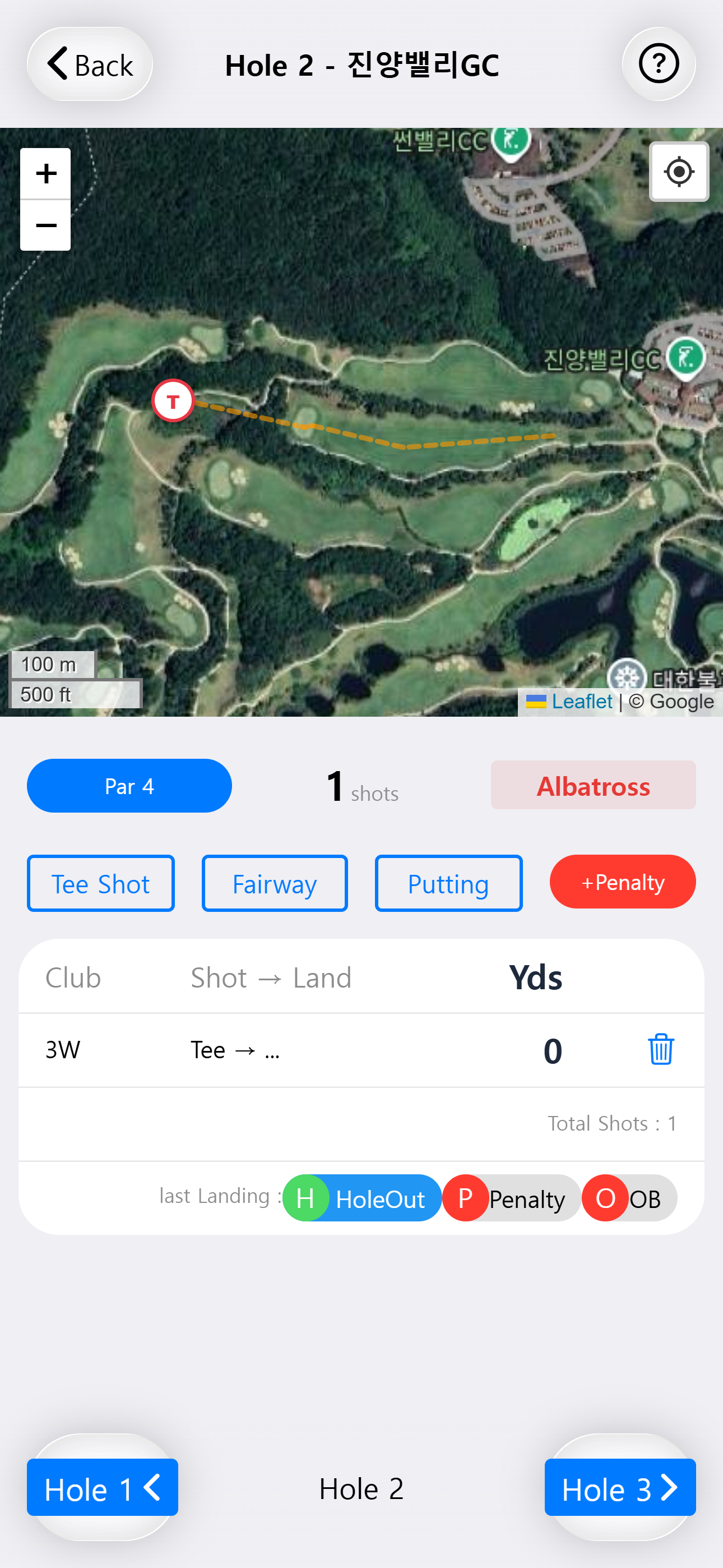Toggle the Putting mode
This screenshot has width=723, height=1568.
[x=448, y=883]
